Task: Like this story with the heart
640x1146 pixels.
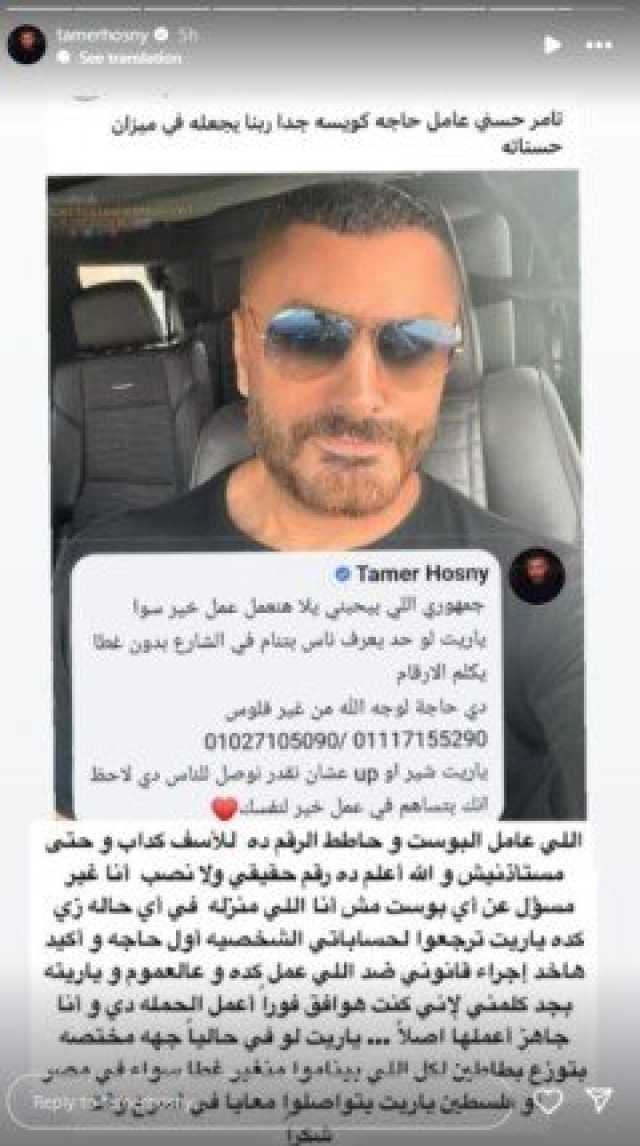Action: click(x=548, y=1100)
